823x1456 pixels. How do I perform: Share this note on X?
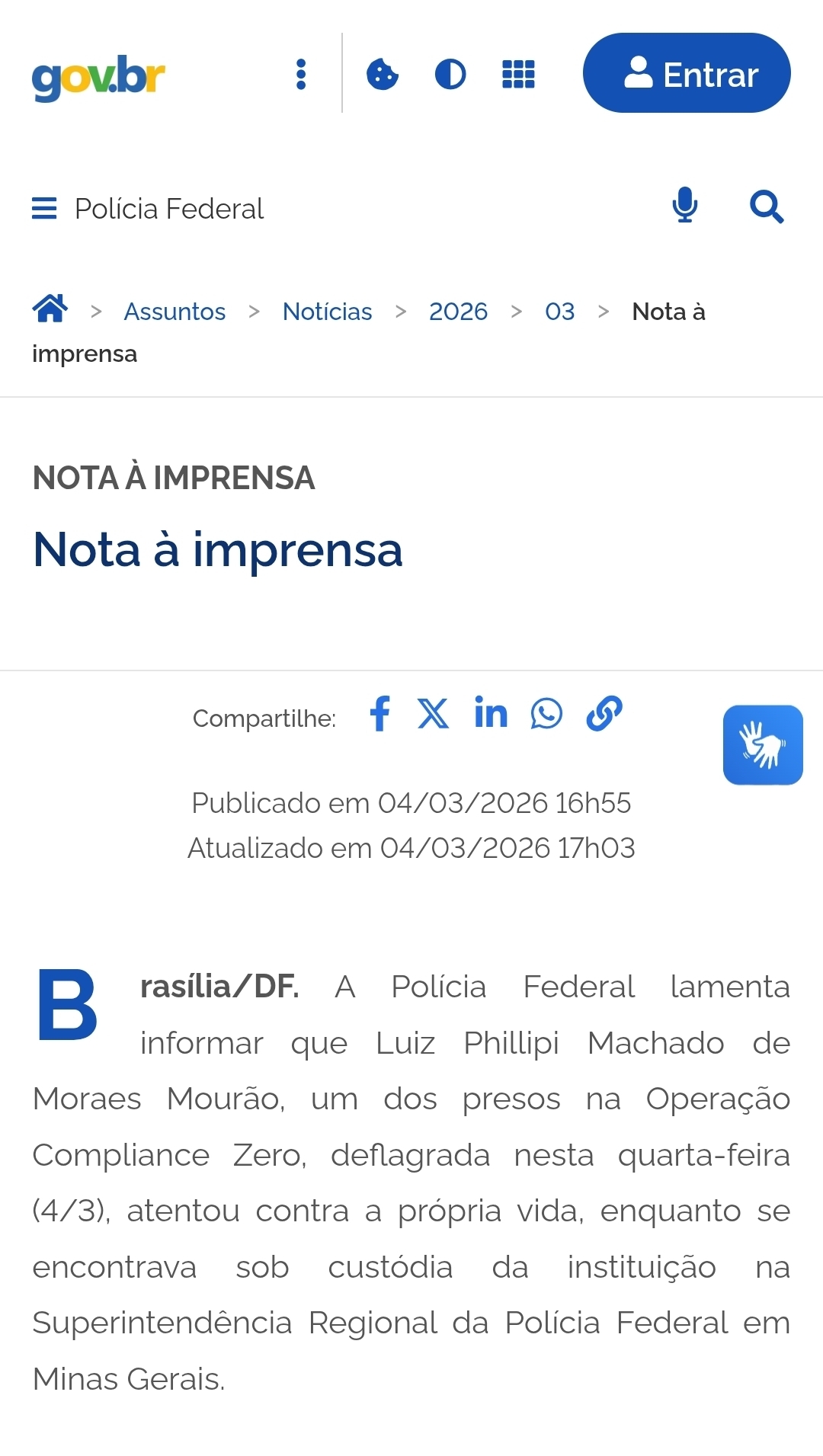[433, 714]
